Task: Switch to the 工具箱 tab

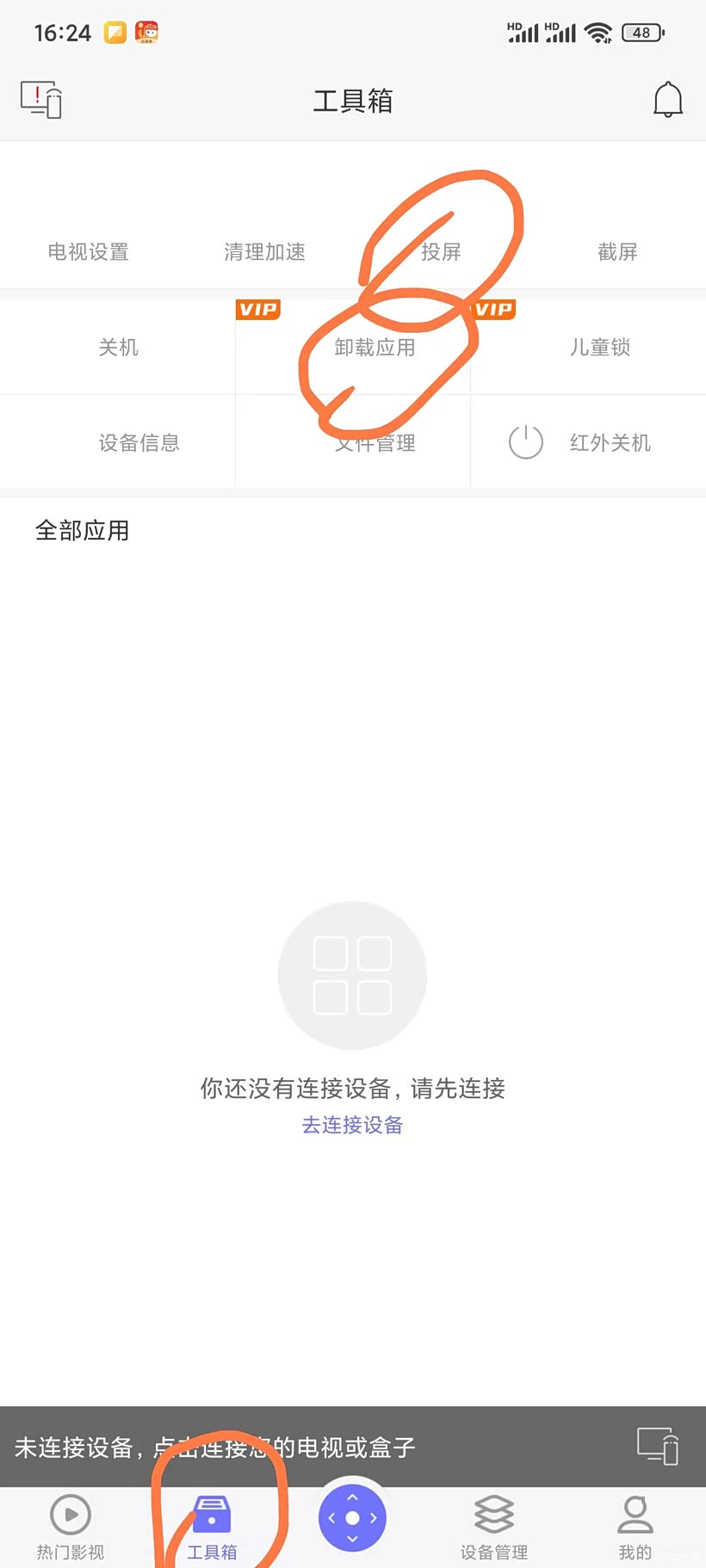Action: [x=212, y=1528]
